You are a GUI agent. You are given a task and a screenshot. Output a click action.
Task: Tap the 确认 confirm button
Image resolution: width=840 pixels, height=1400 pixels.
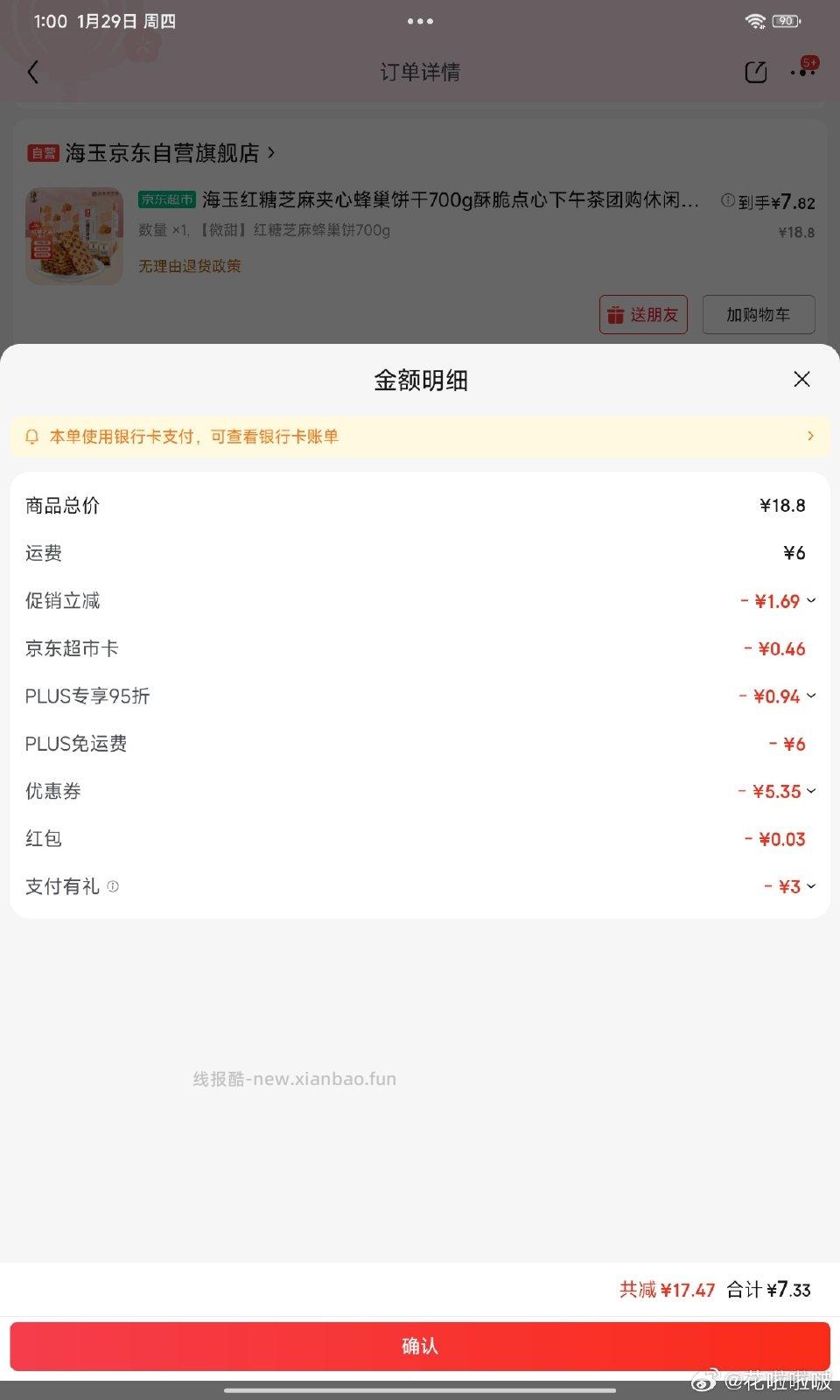[x=420, y=1346]
